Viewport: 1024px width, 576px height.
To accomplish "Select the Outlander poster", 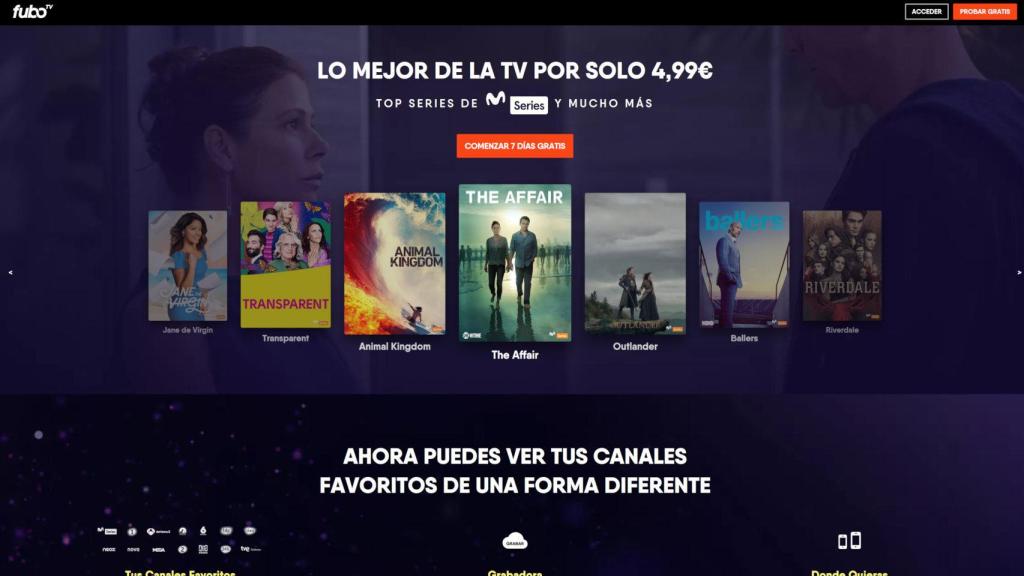I will [635, 262].
